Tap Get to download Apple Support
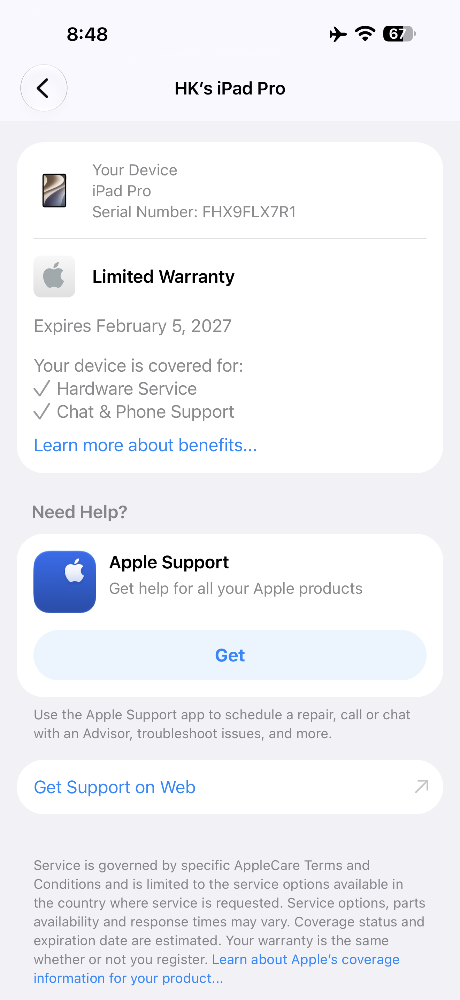The width and height of the screenshot is (460, 1000). pos(230,655)
